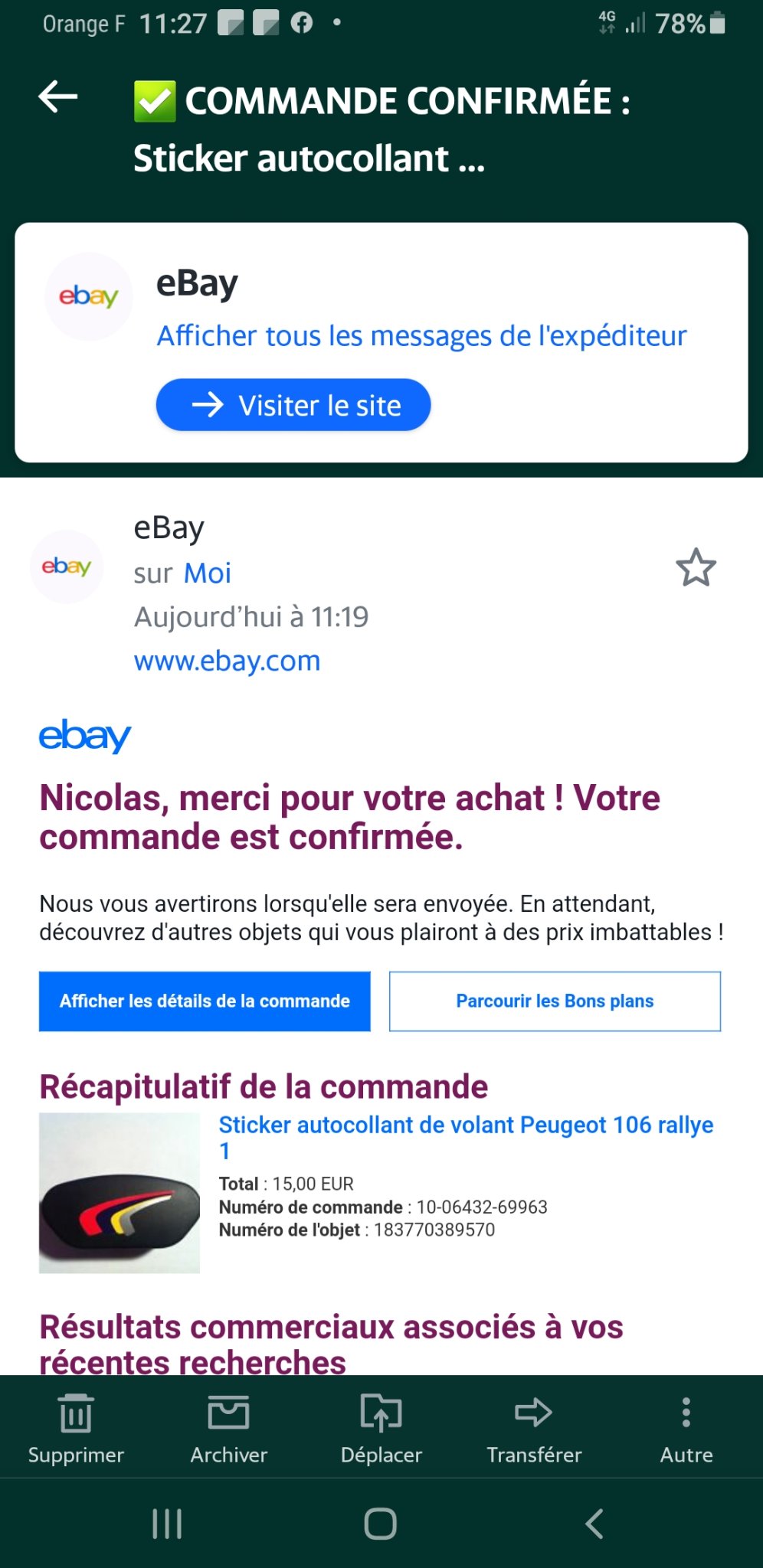Go back using the top arrow

[x=58, y=97]
